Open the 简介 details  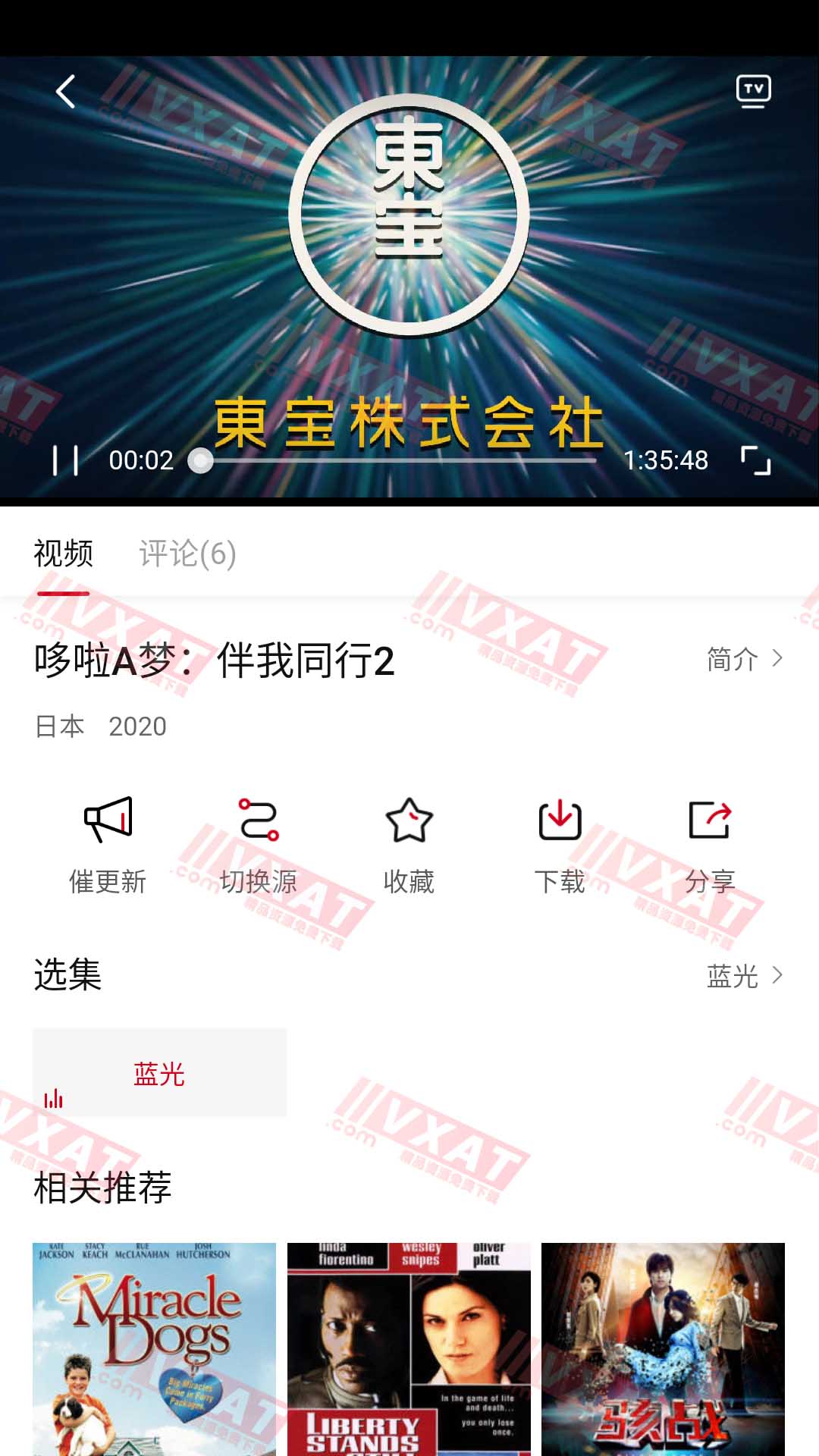[x=743, y=659]
